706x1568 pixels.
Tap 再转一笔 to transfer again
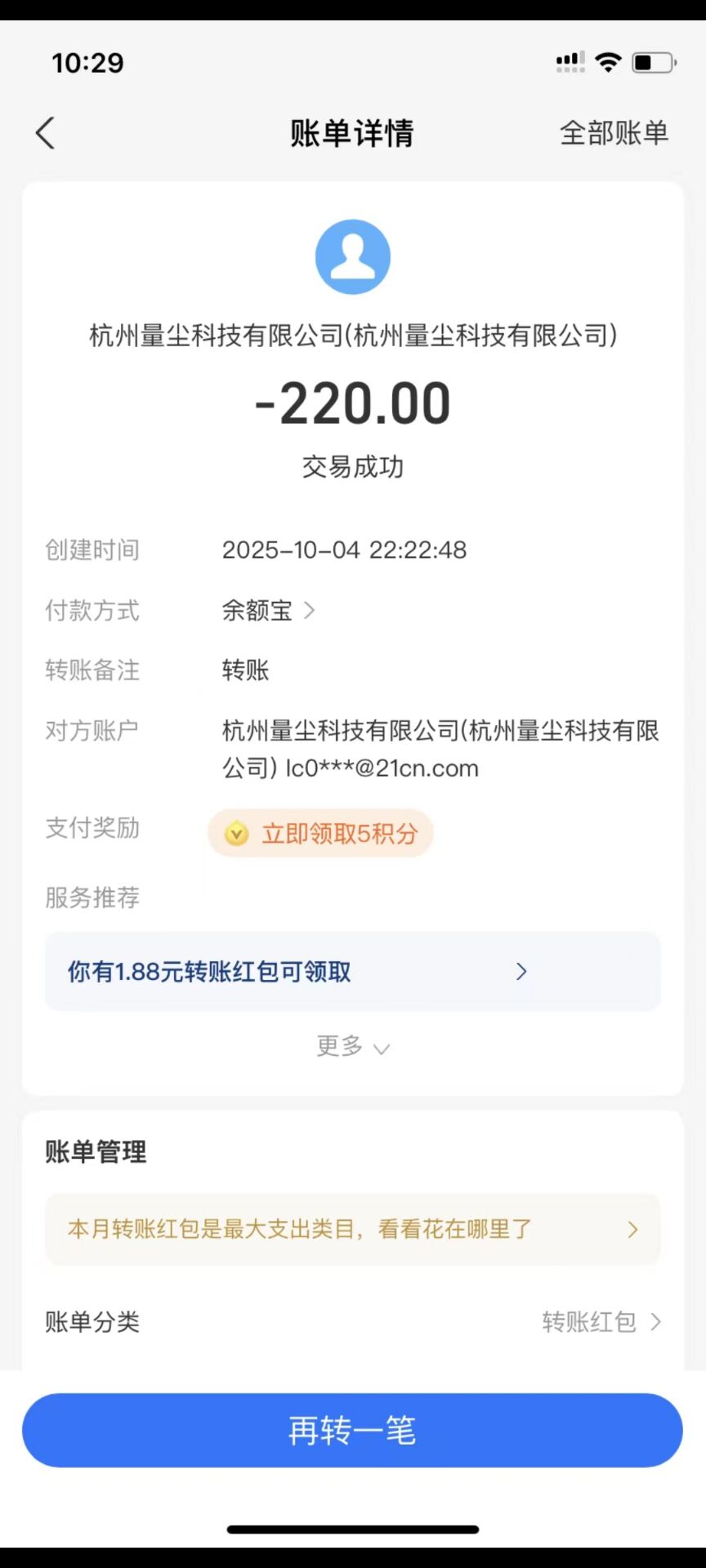click(352, 1430)
